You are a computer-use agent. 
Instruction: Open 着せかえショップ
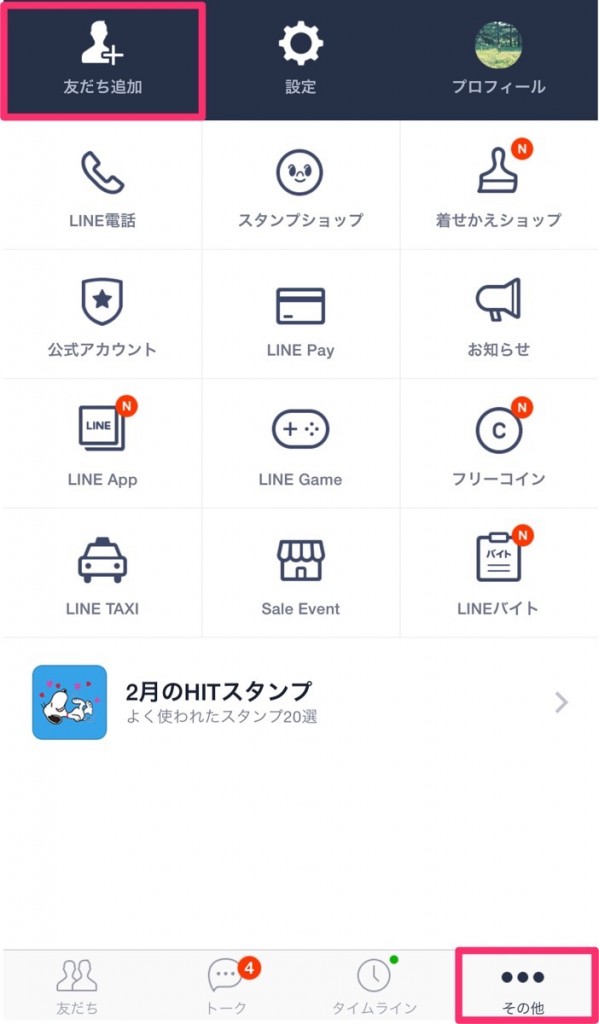point(498,186)
